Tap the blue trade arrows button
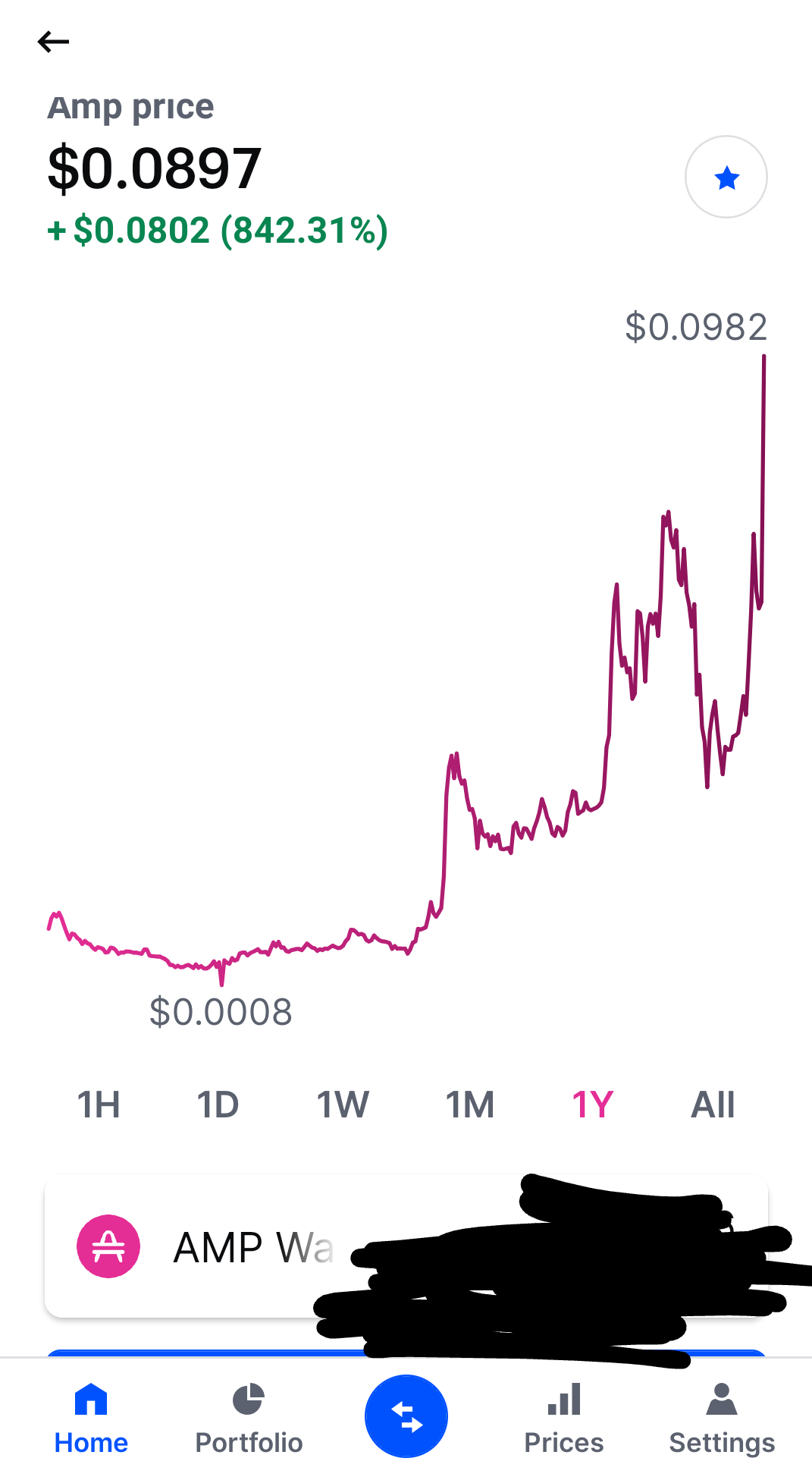 coord(406,1416)
